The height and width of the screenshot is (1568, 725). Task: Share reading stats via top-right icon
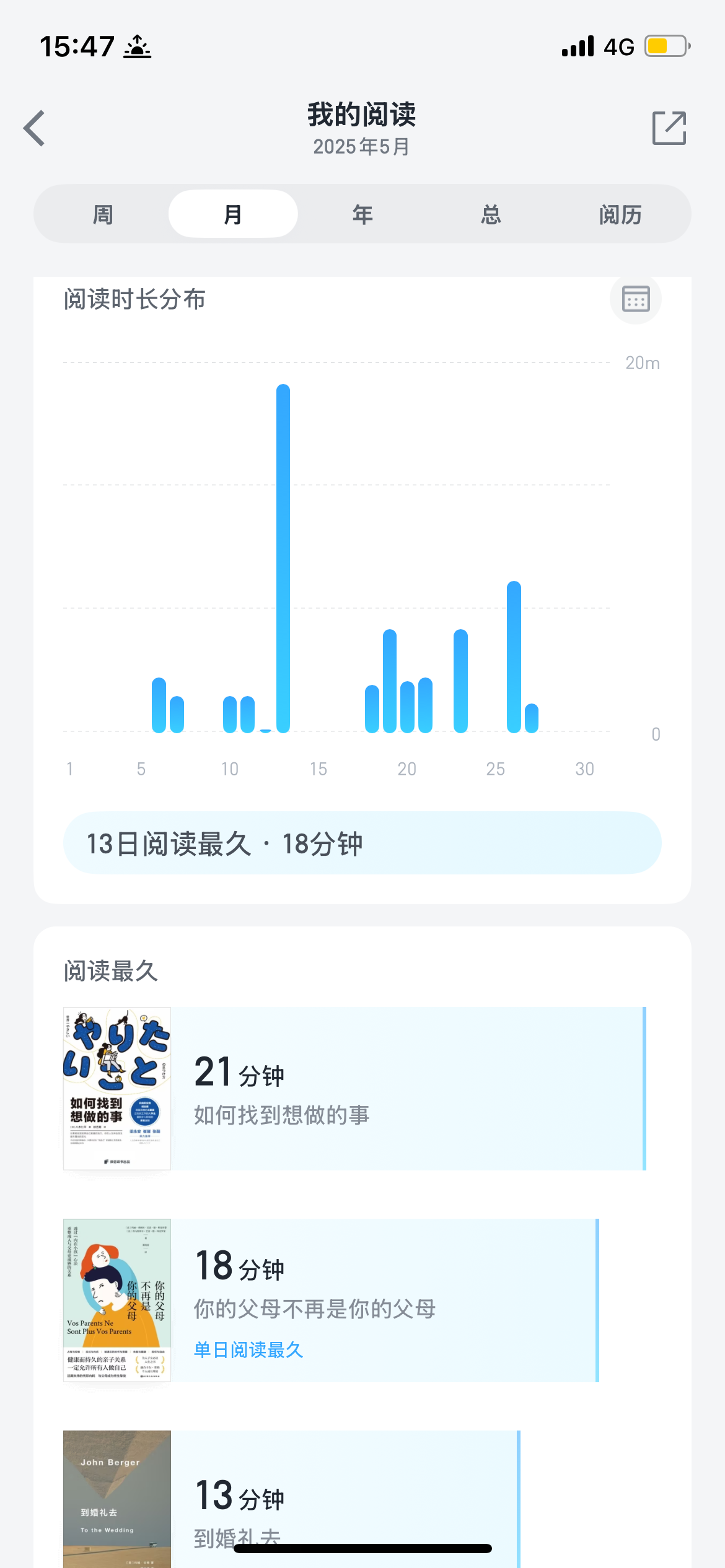click(x=669, y=128)
